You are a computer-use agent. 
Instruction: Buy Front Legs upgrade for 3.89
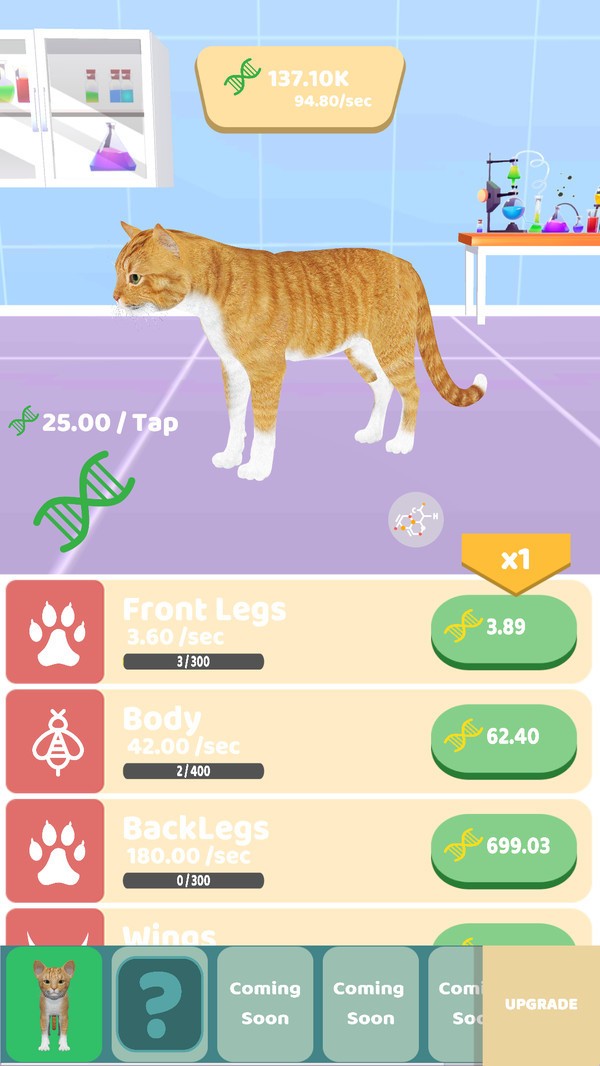tap(504, 629)
